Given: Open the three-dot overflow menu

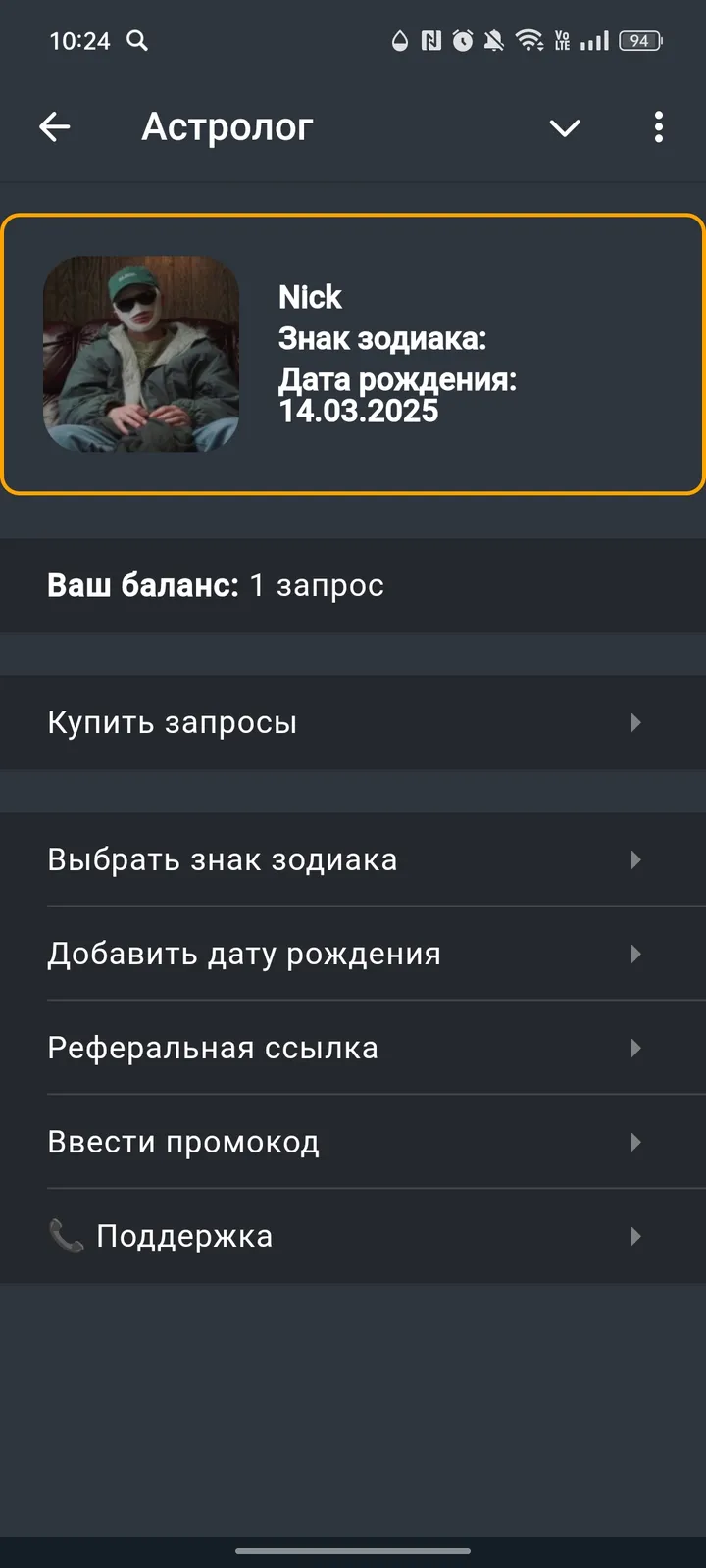Looking at the screenshot, I should pos(658,127).
